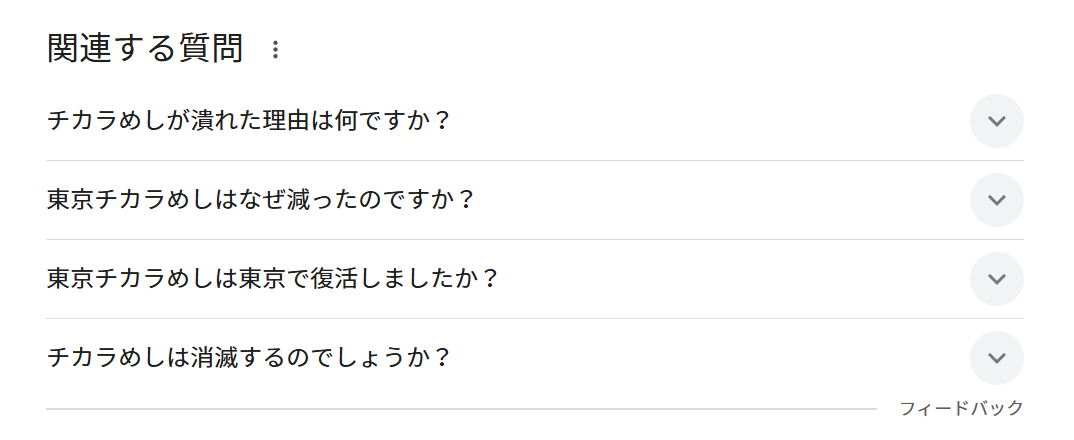Tap the フィードバック link
The height and width of the screenshot is (440, 1074).
pyautogui.click(x=960, y=408)
